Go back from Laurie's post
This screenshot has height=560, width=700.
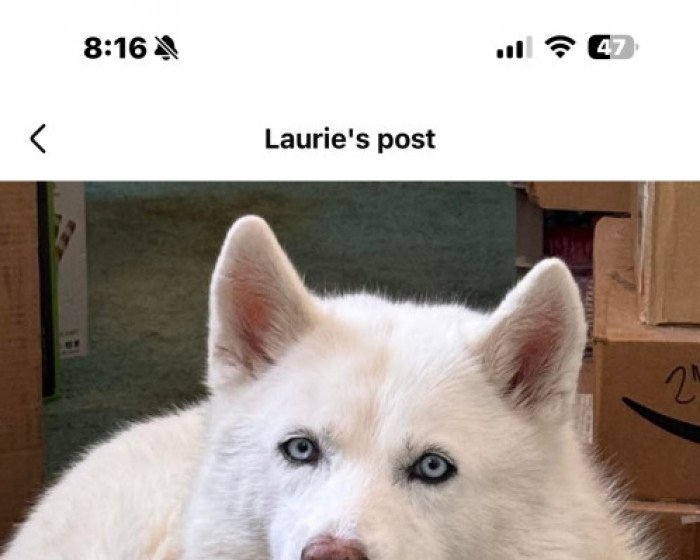click(38, 139)
